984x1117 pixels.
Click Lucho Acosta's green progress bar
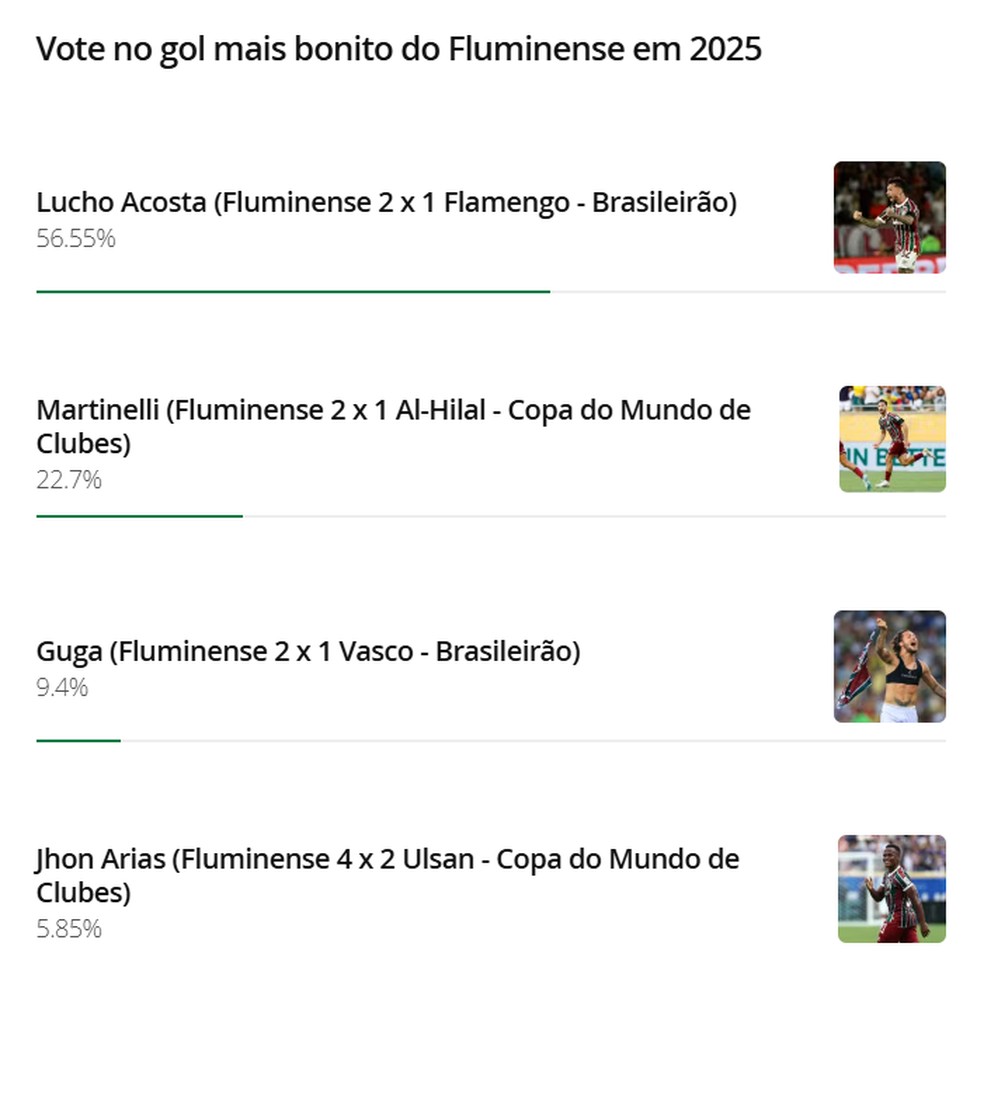(292, 291)
